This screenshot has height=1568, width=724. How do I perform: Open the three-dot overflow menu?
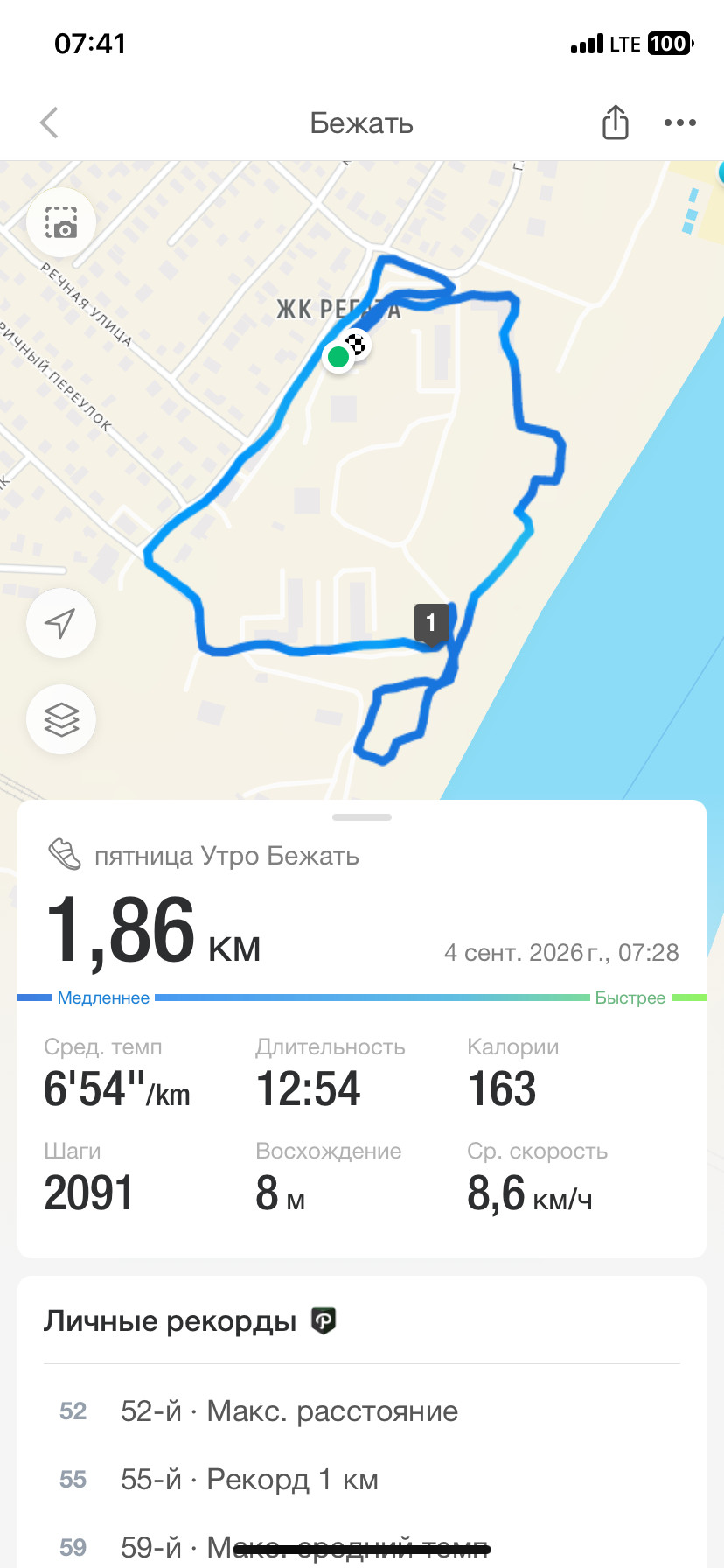coord(679,122)
